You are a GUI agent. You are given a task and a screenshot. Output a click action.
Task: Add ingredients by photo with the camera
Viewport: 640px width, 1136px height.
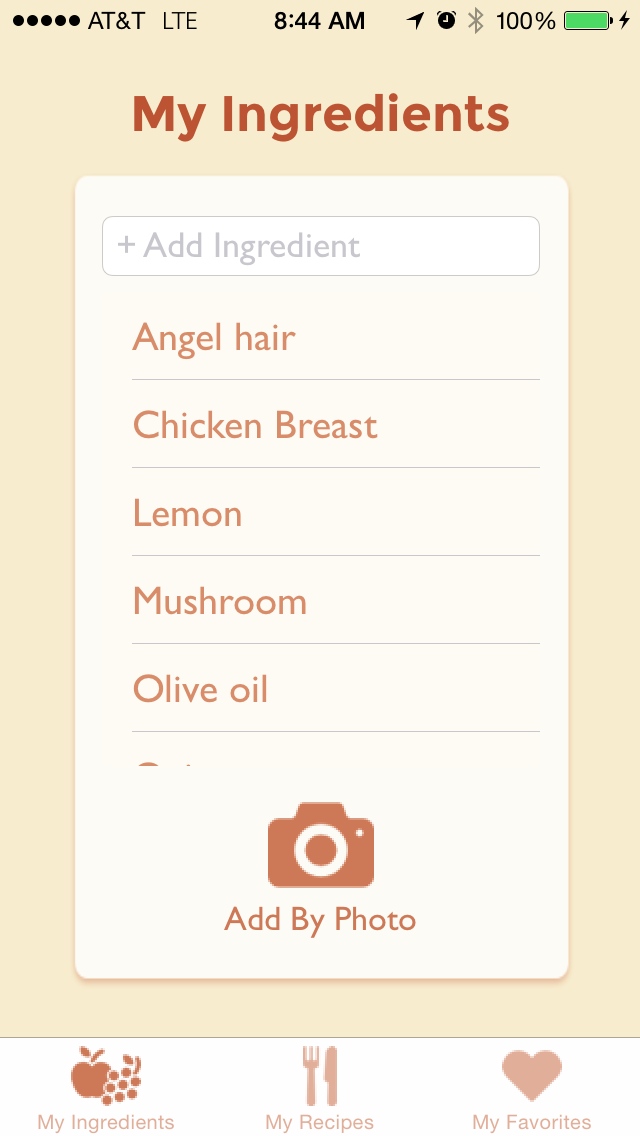pyautogui.click(x=320, y=868)
